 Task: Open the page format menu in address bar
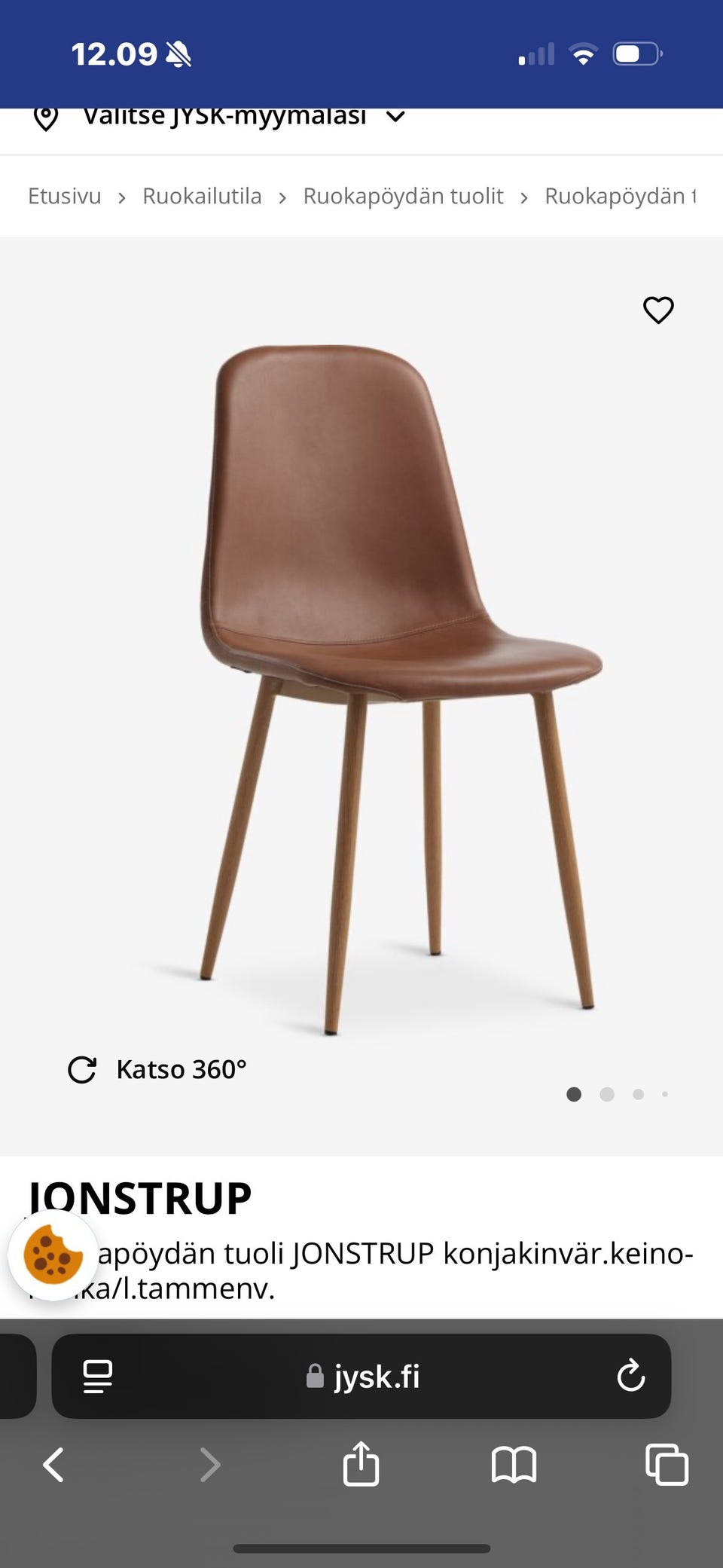pyautogui.click(x=98, y=1377)
